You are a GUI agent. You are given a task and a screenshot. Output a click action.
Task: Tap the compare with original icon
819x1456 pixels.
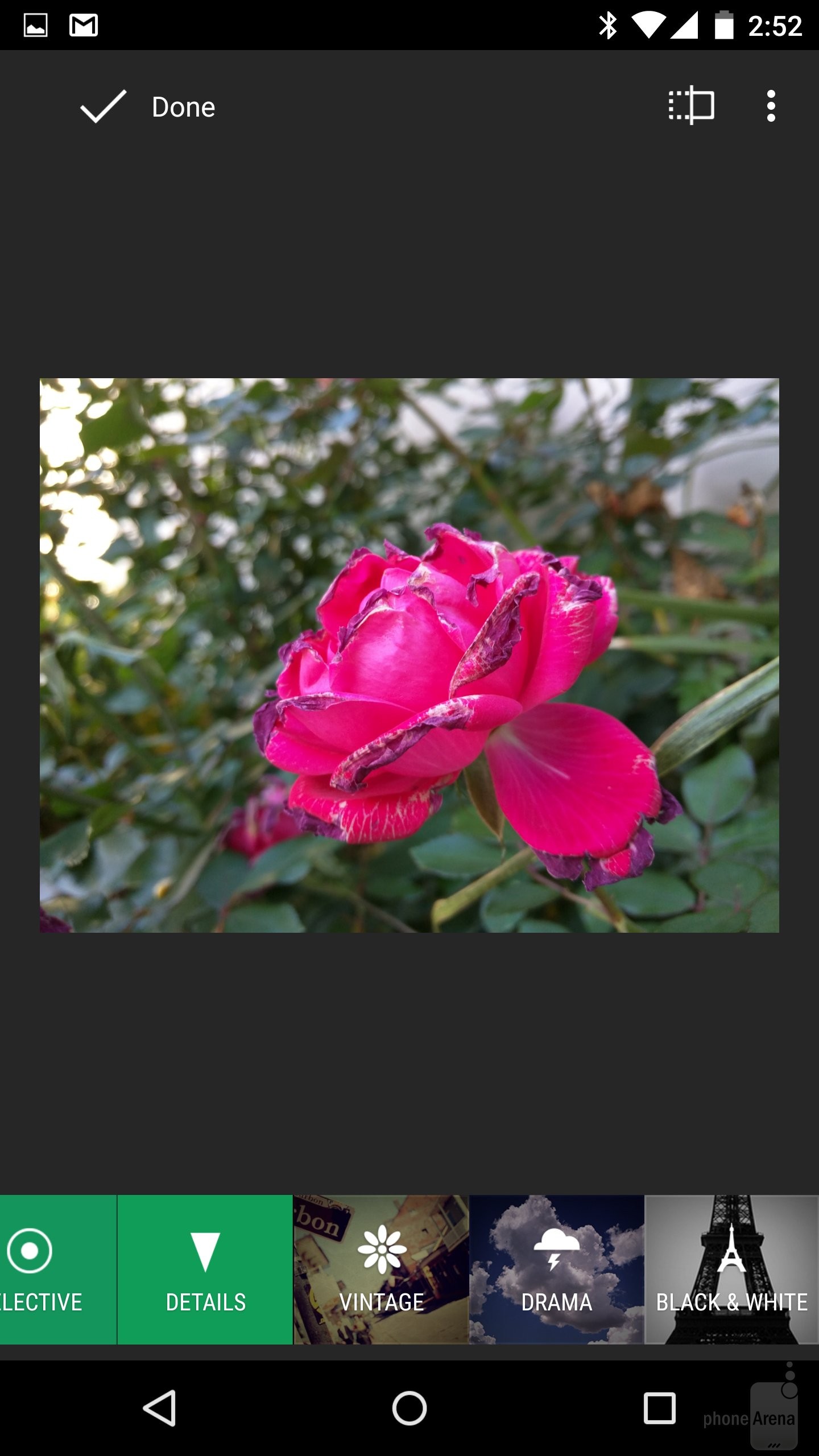pos(691,105)
